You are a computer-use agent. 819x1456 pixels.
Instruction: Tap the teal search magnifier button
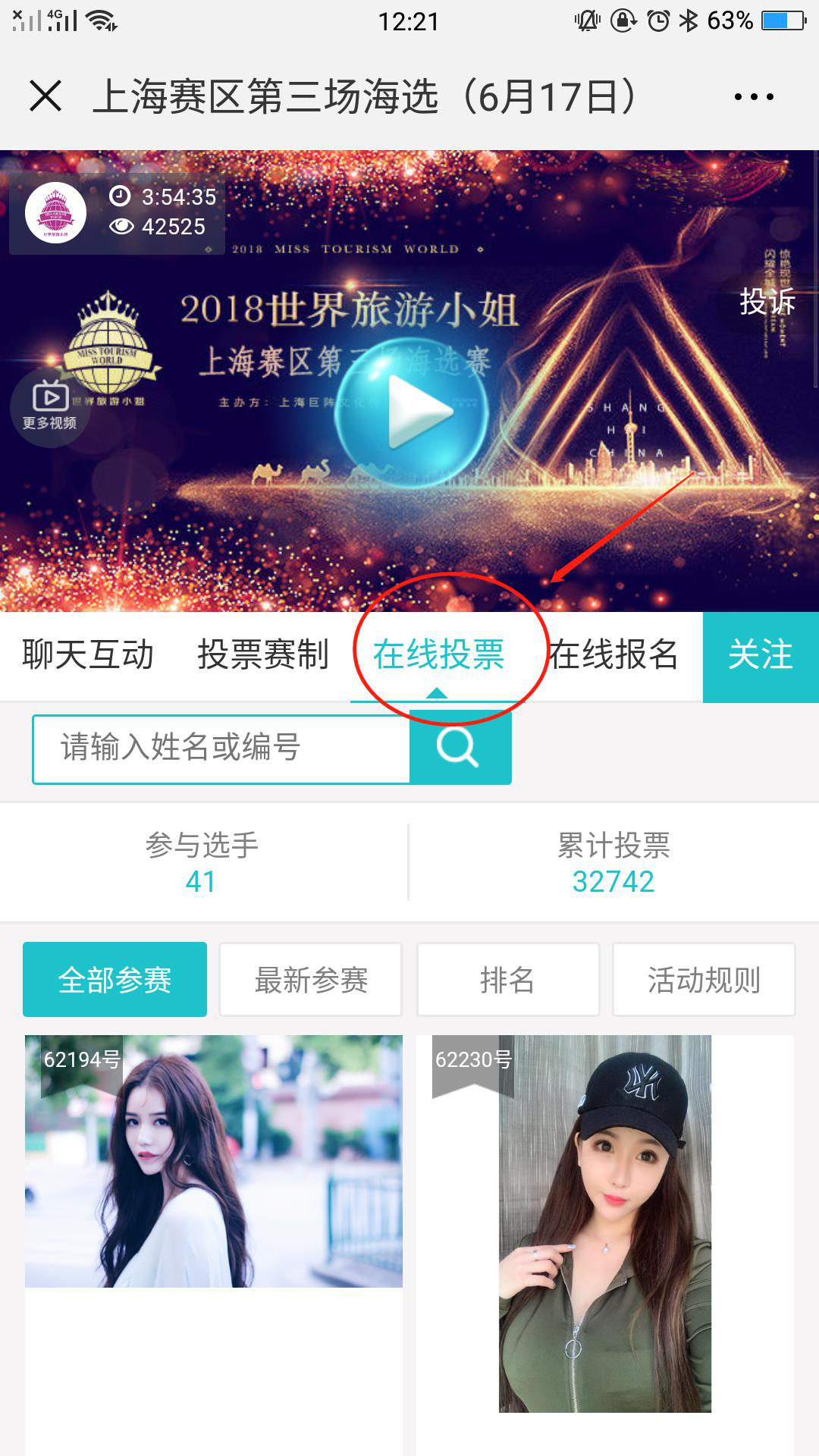460,748
